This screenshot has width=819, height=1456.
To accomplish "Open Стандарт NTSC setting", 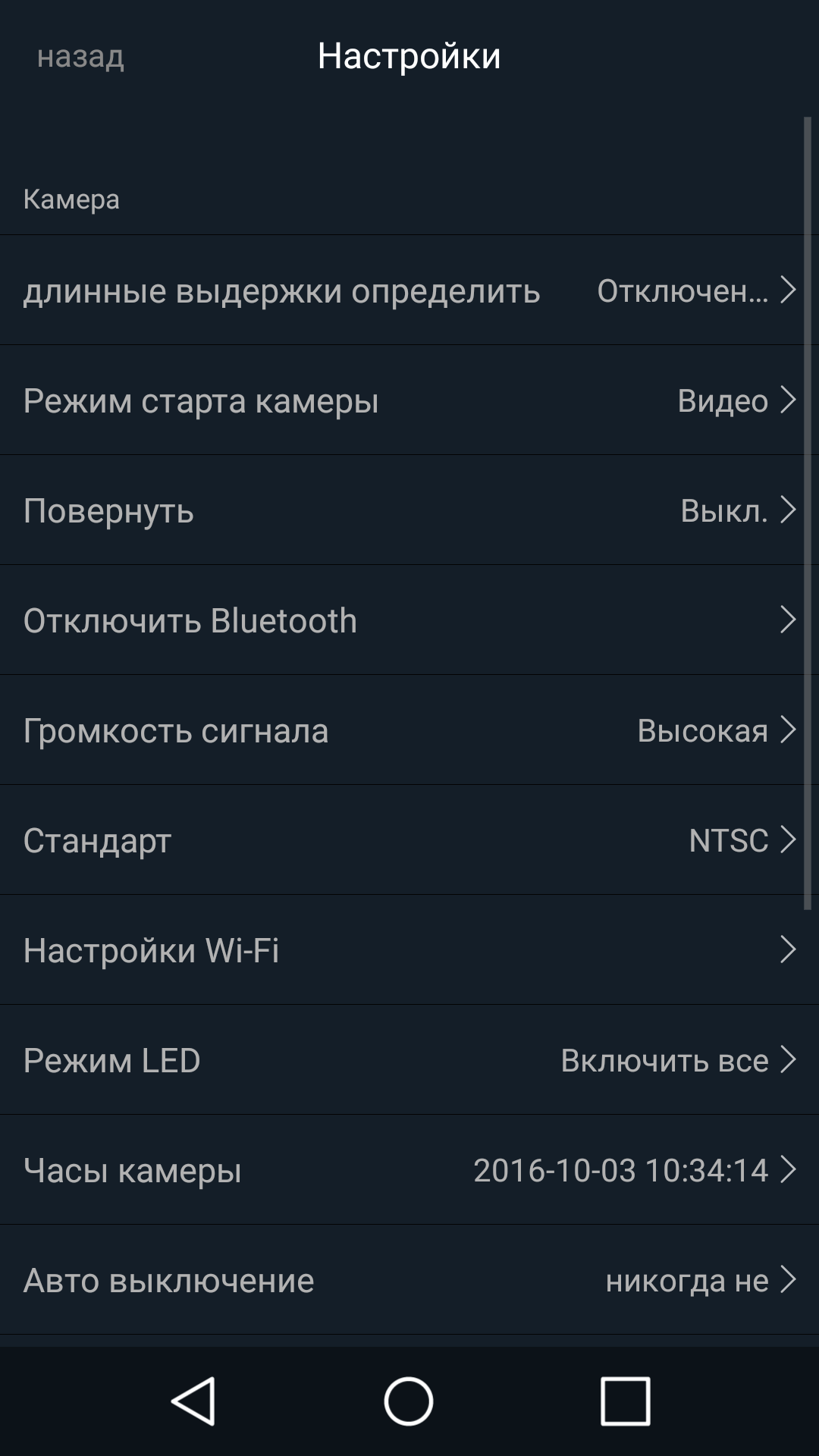I will [x=409, y=840].
